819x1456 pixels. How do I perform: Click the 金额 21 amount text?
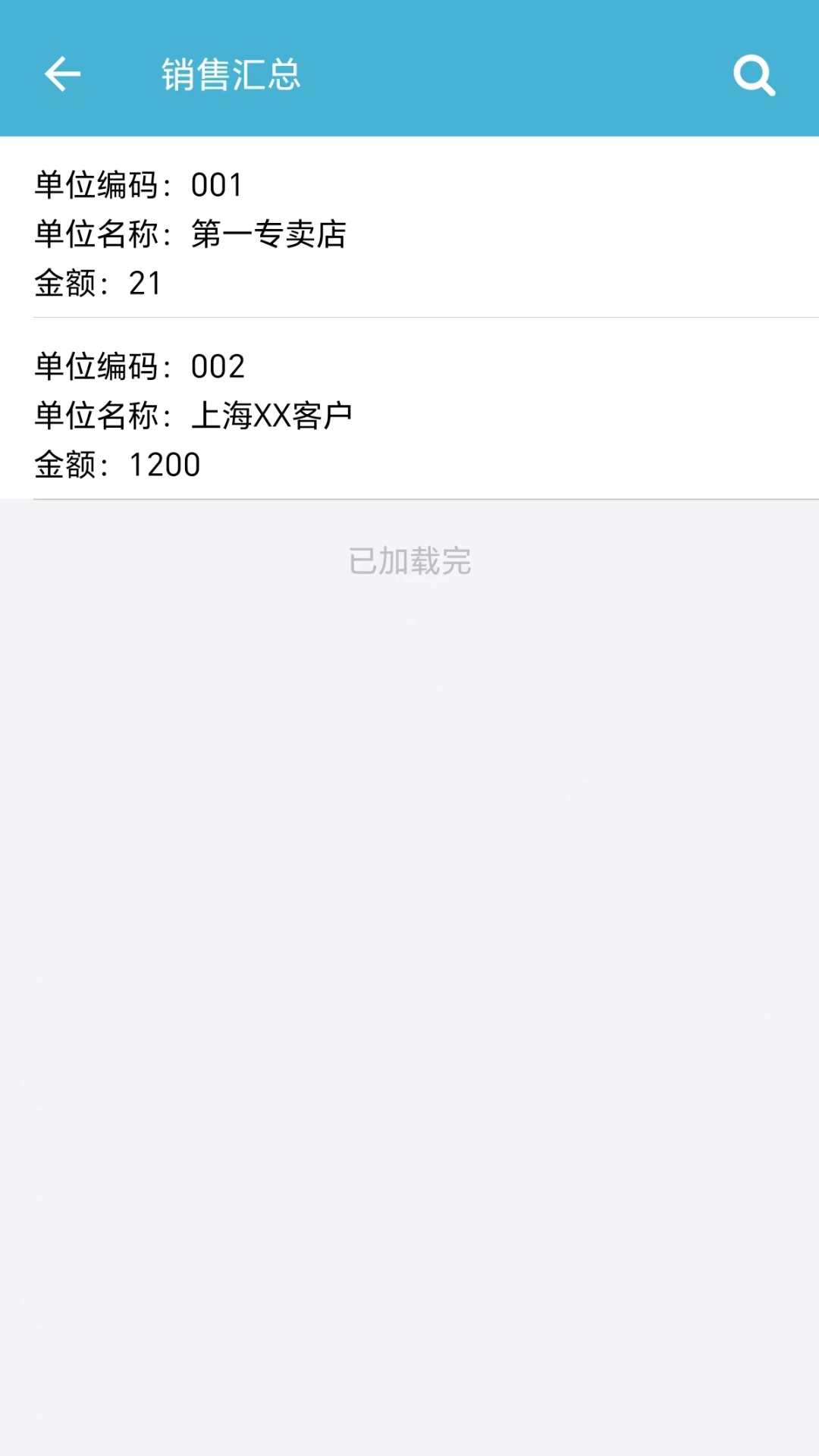(97, 284)
